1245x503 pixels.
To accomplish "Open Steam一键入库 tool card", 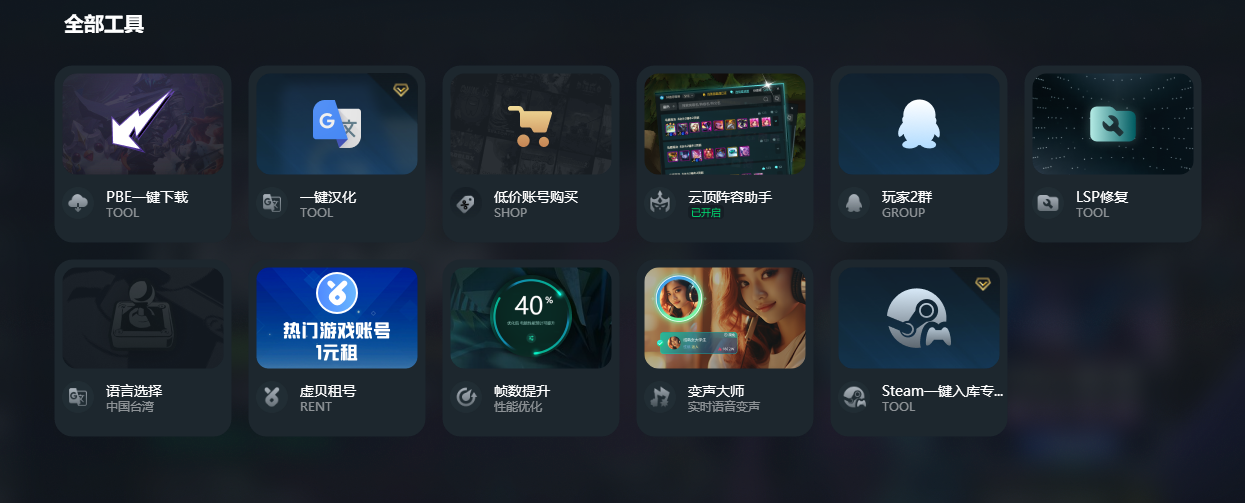I will pos(919,319).
